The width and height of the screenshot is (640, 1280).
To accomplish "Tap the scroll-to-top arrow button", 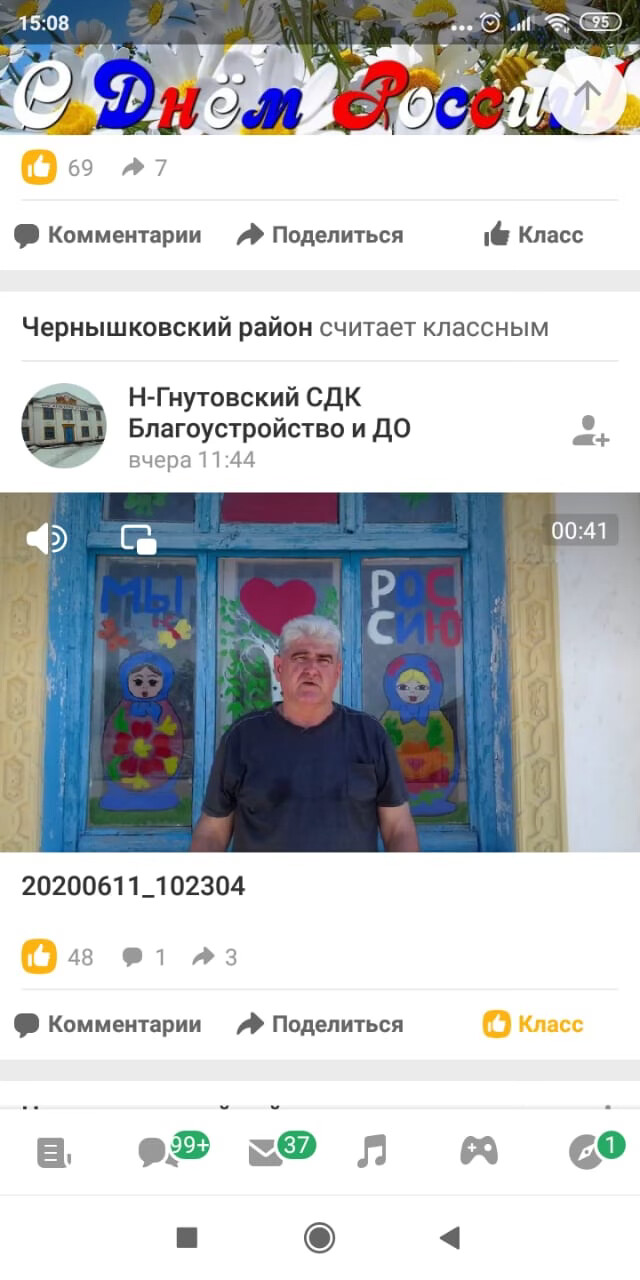I will [x=588, y=95].
